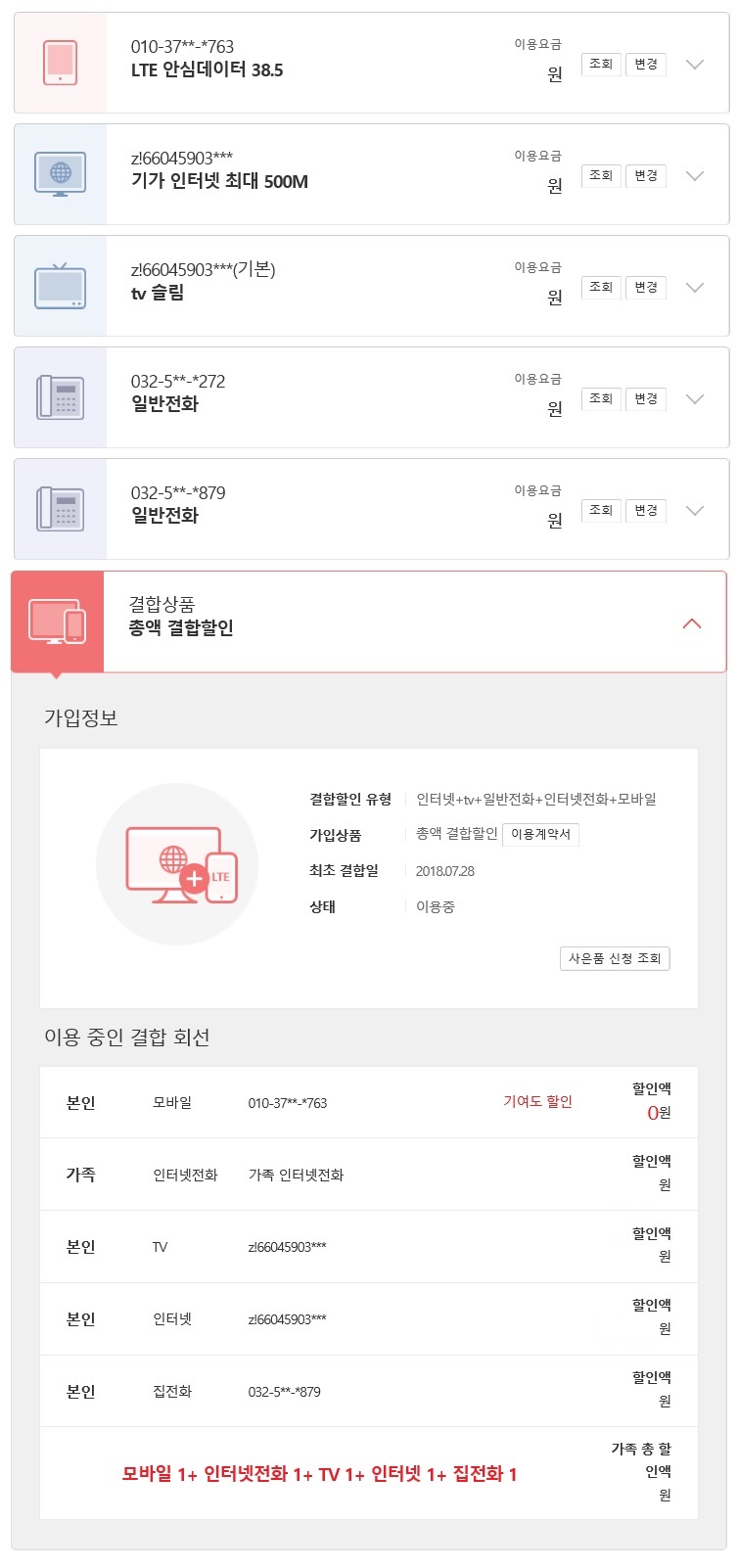Tap 변경 for 일반전화 032-5**-*879
Viewport: 738px width, 1568px height.
point(646,511)
